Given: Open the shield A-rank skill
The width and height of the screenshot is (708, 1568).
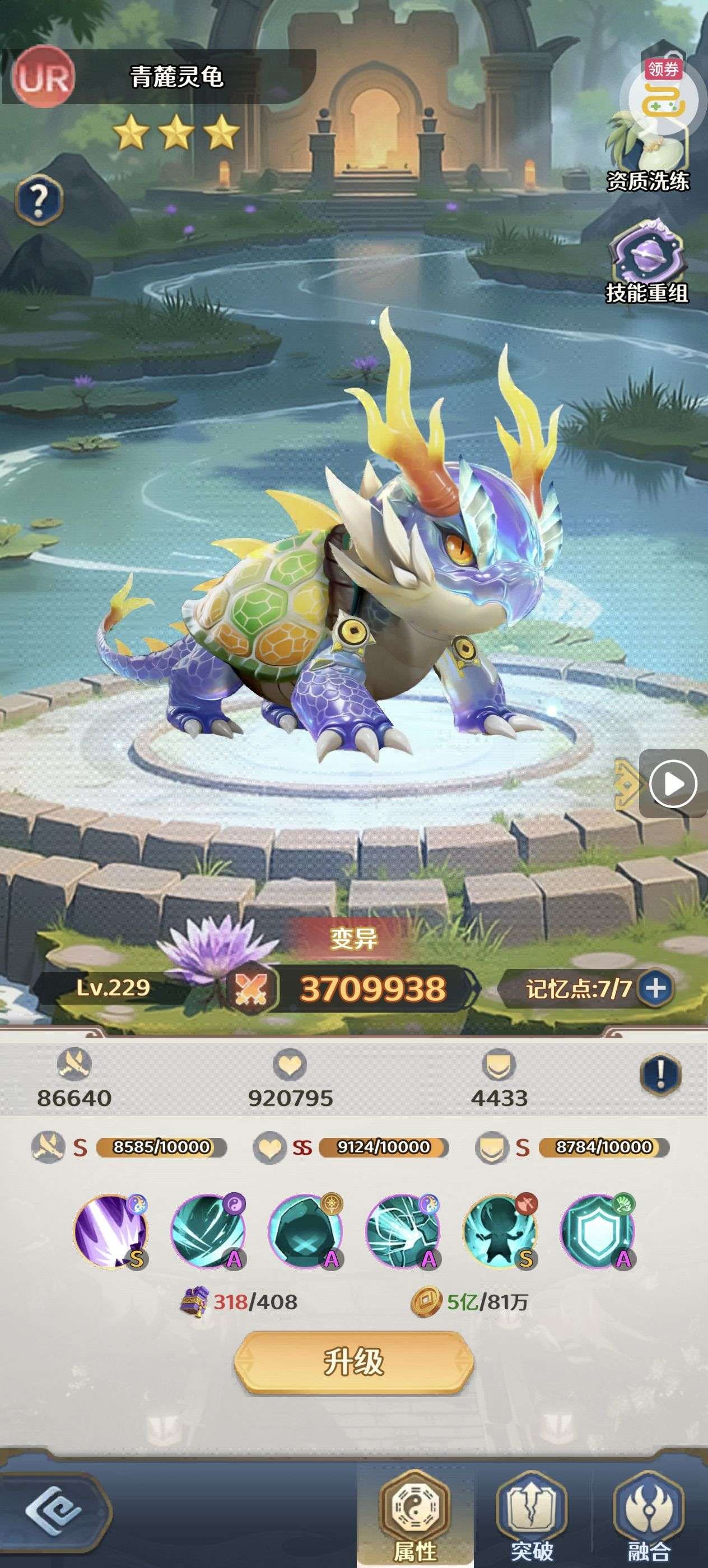Looking at the screenshot, I should 597,1231.
